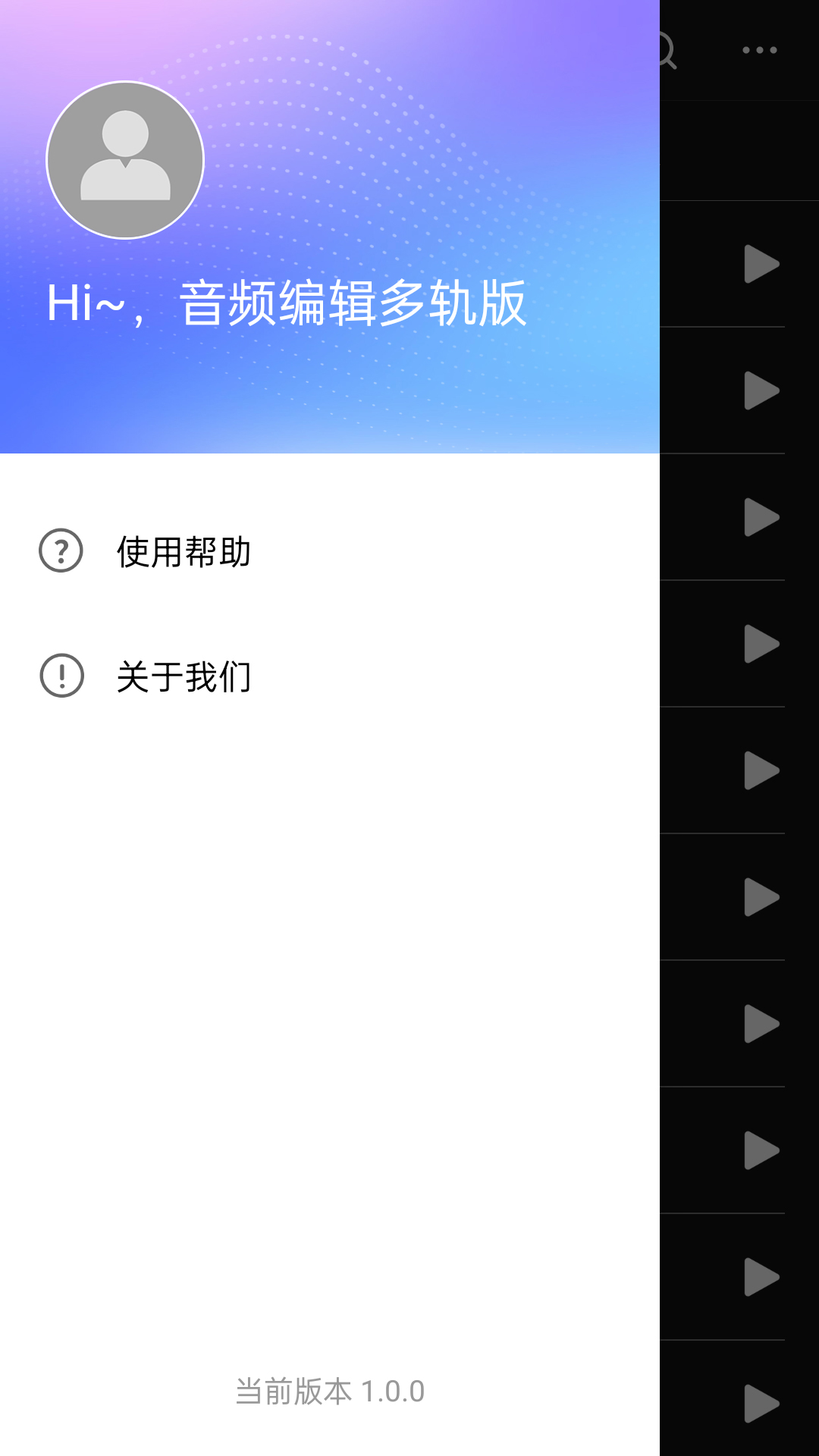This screenshot has width=819, height=1456.
Task: Open the three-dot overflow menu icon
Action: click(x=757, y=50)
